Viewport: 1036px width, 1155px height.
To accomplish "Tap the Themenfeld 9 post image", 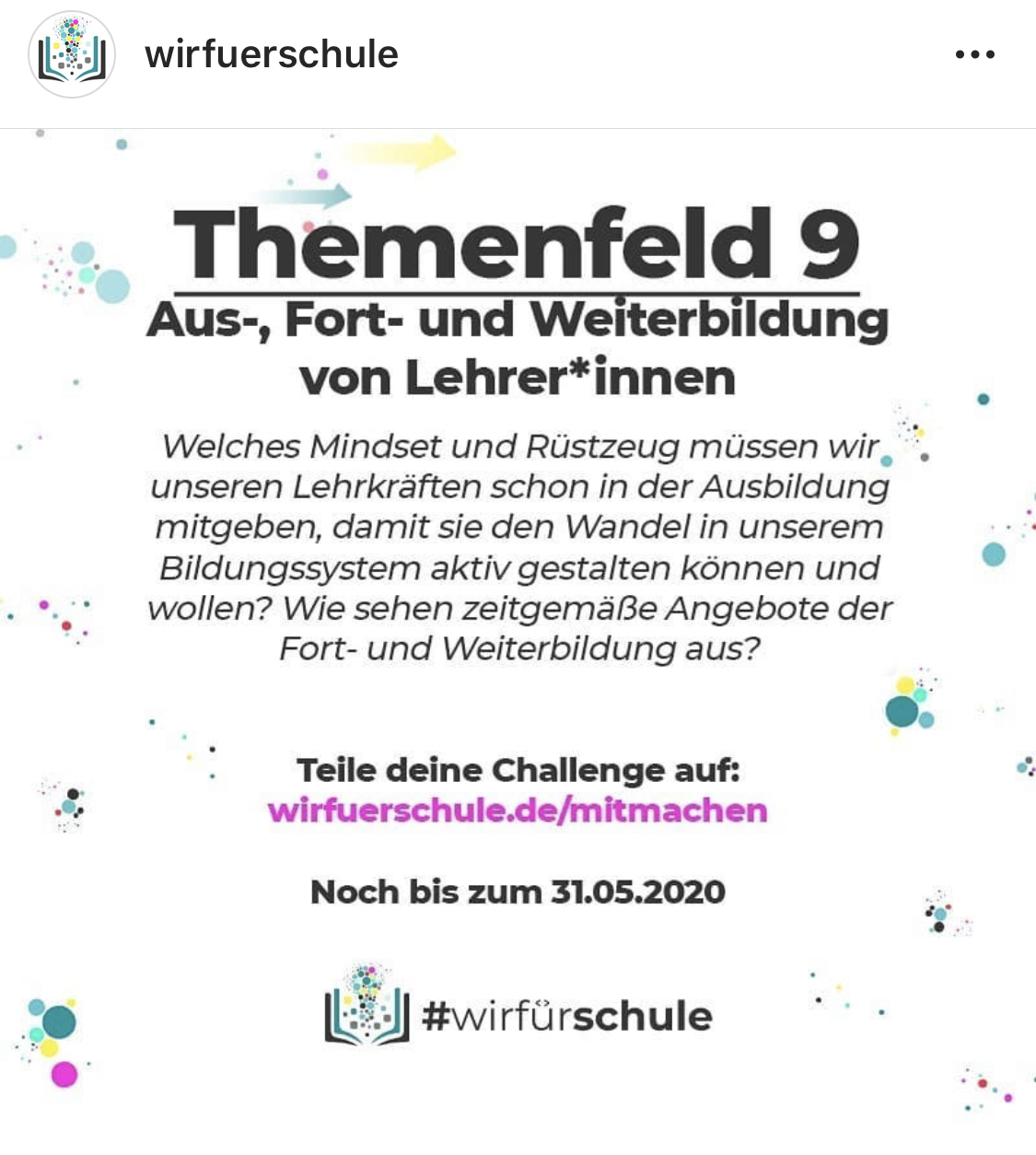I will [518, 636].
